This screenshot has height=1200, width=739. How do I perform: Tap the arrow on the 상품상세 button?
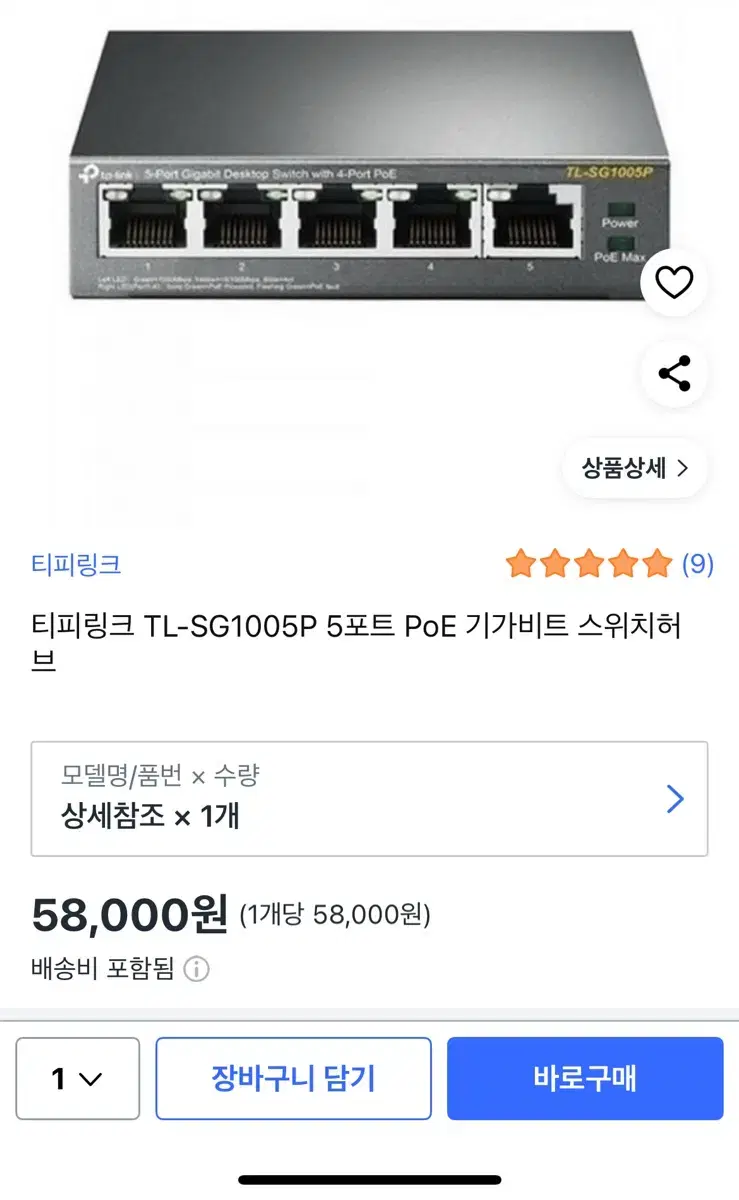pyautogui.click(x=683, y=468)
